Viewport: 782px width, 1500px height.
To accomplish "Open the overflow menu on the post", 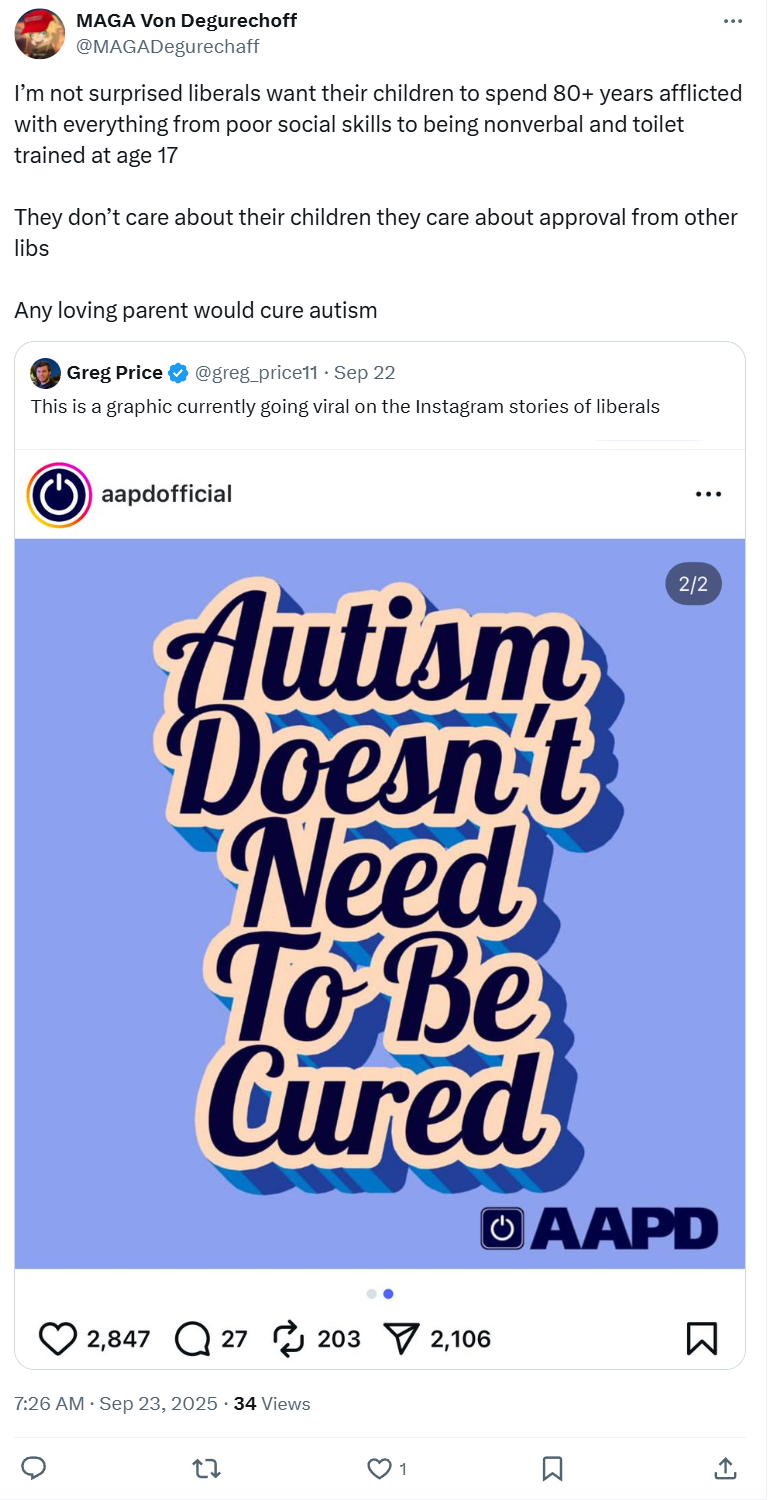I will click(x=733, y=21).
